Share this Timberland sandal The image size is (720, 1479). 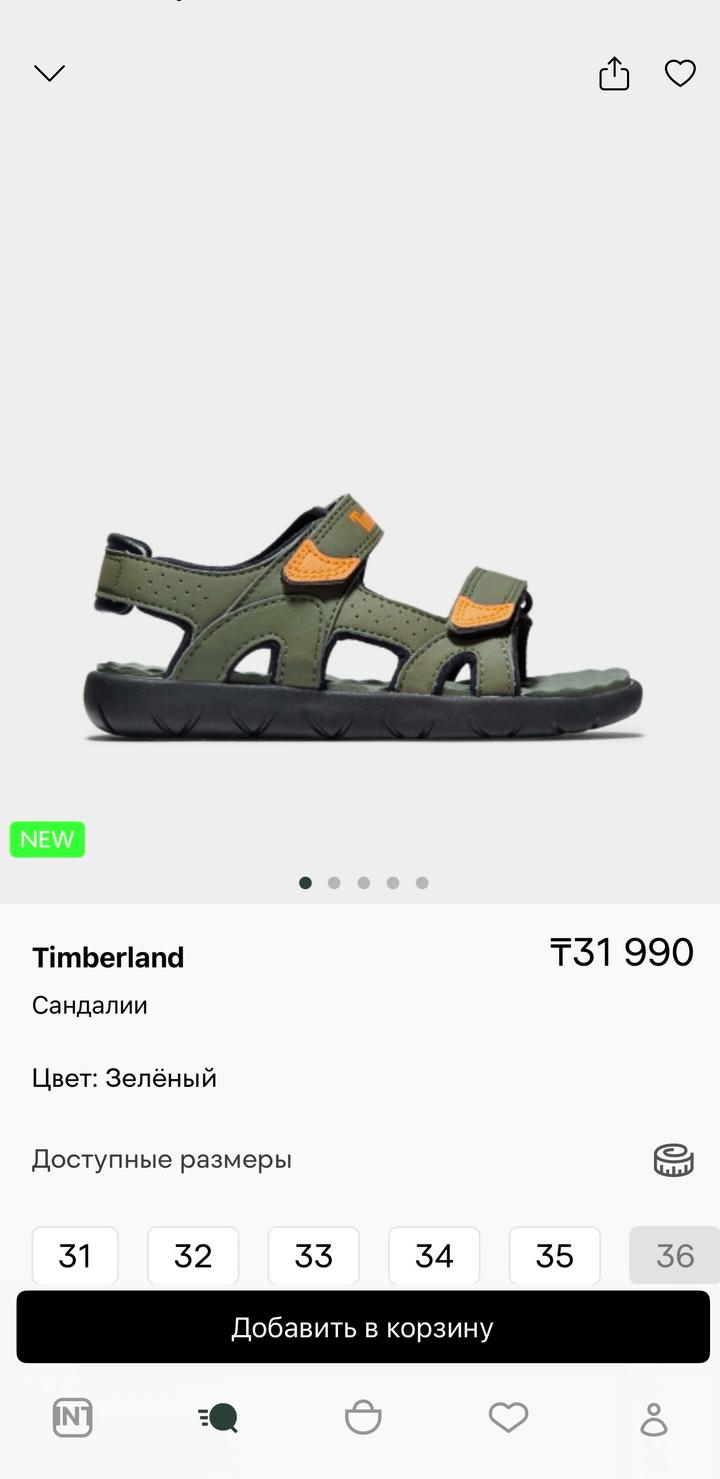point(614,73)
